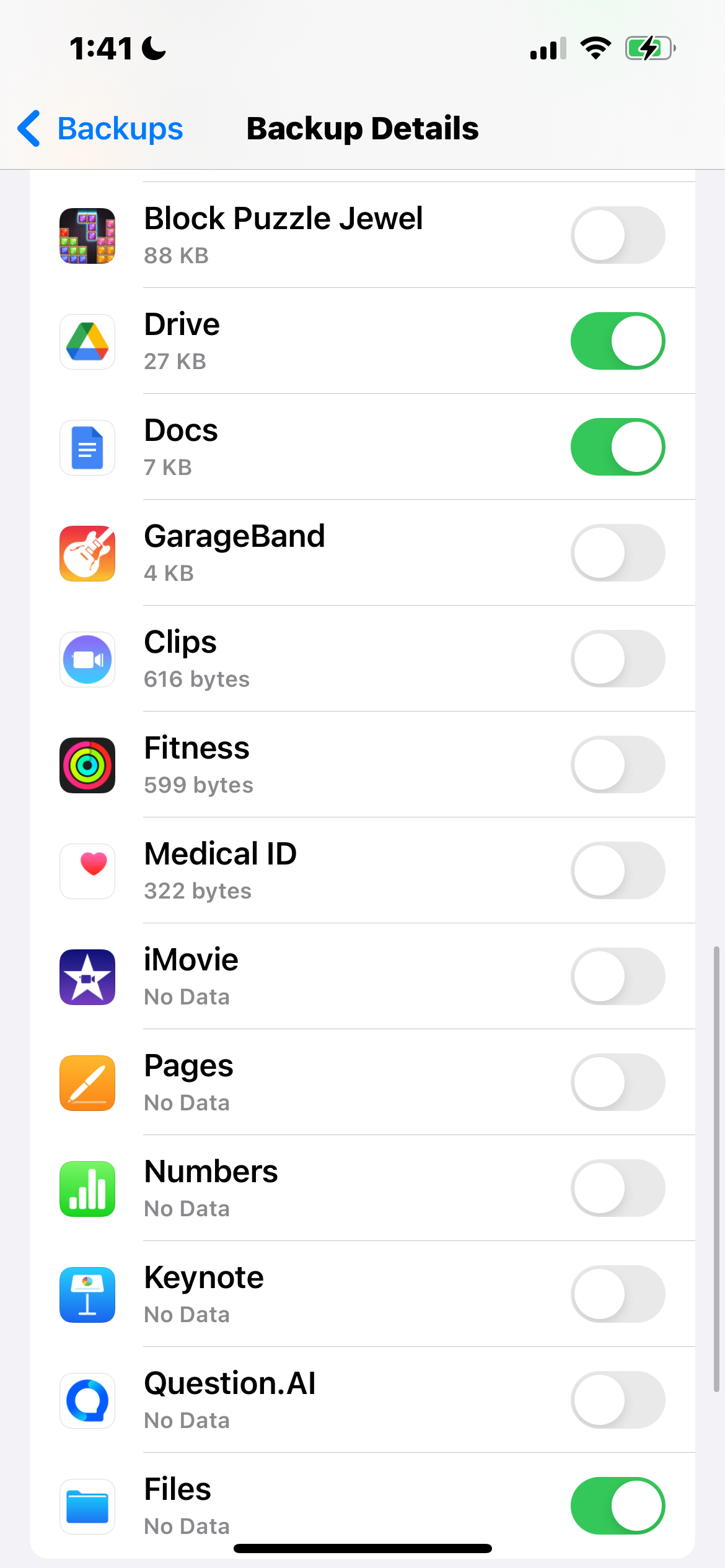Enable Keynote backup switch
Viewport: 725px width, 1568px height.
point(617,1294)
